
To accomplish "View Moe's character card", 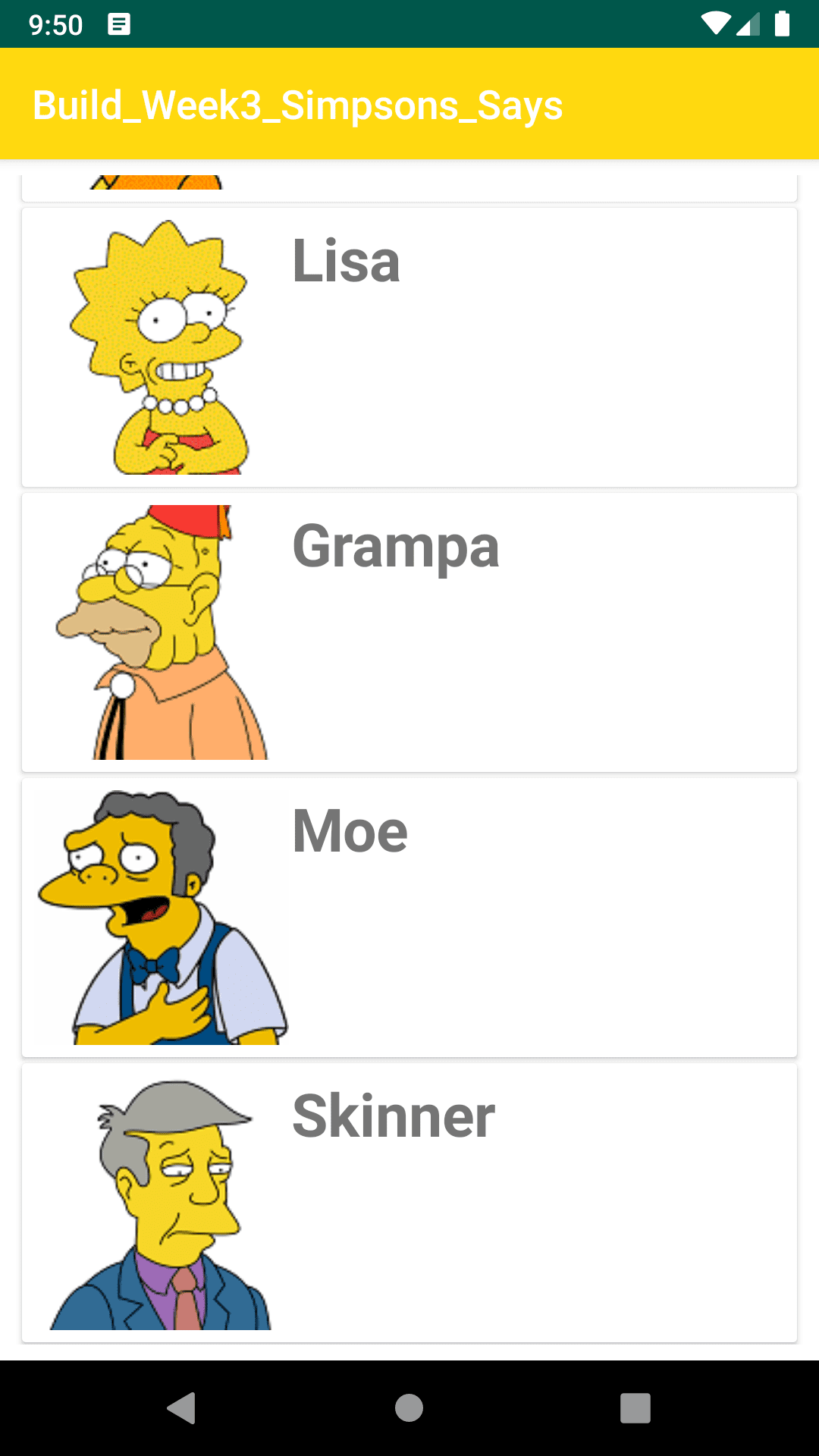I will coord(409,918).
